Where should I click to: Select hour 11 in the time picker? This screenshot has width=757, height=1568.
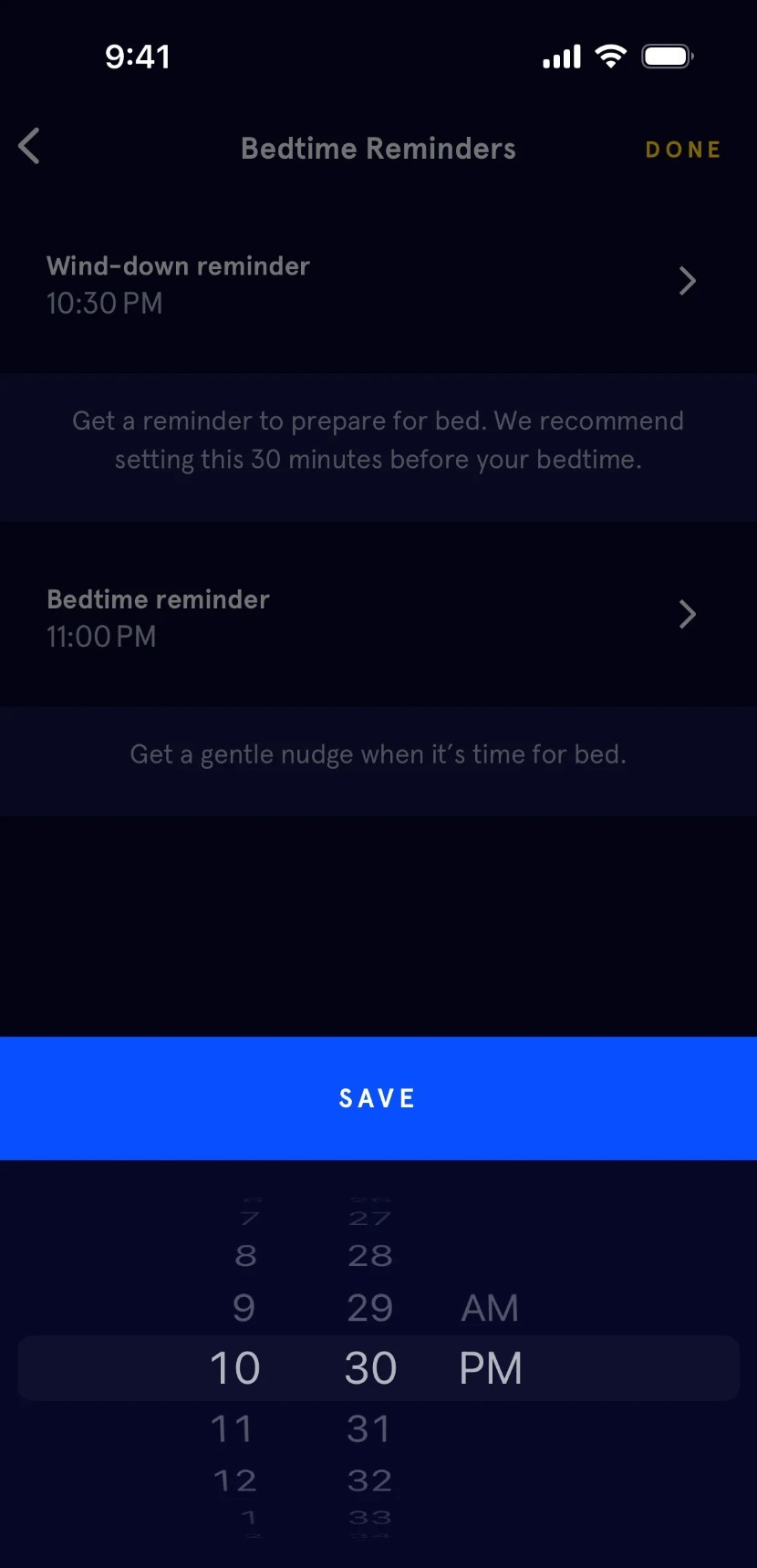pyautogui.click(x=232, y=1428)
